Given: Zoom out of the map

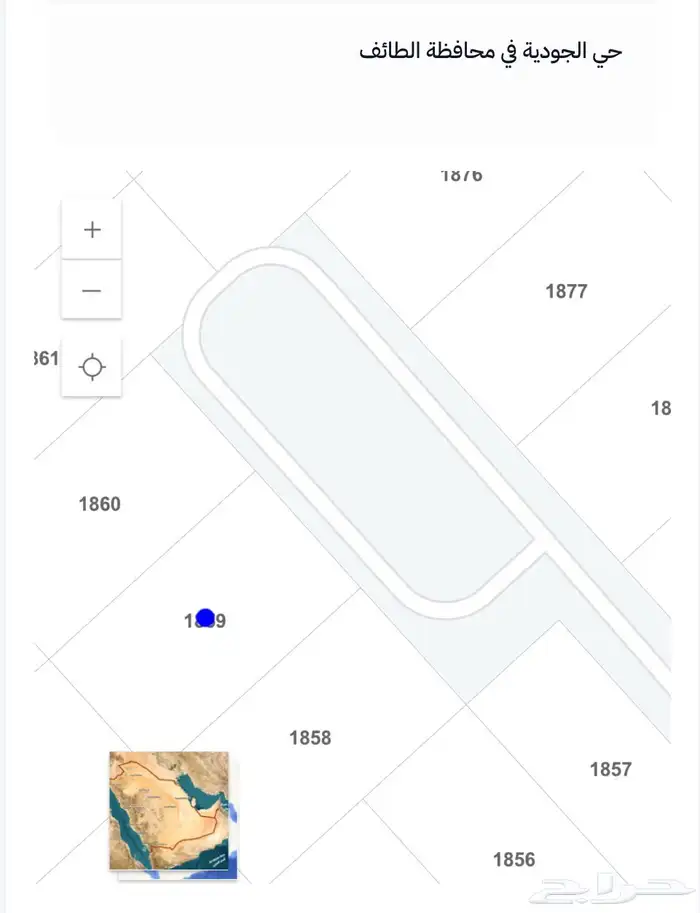Looking at the screenshot, I should [x=92, y=290].
